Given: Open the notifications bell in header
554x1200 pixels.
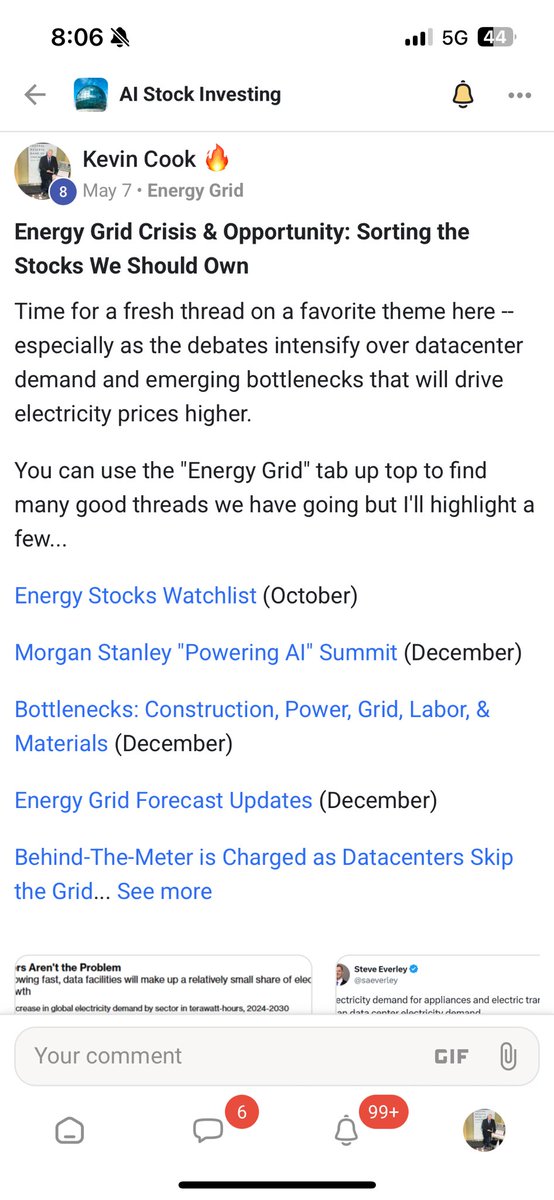Looking at the screenshot, I should tap(462, 95).
